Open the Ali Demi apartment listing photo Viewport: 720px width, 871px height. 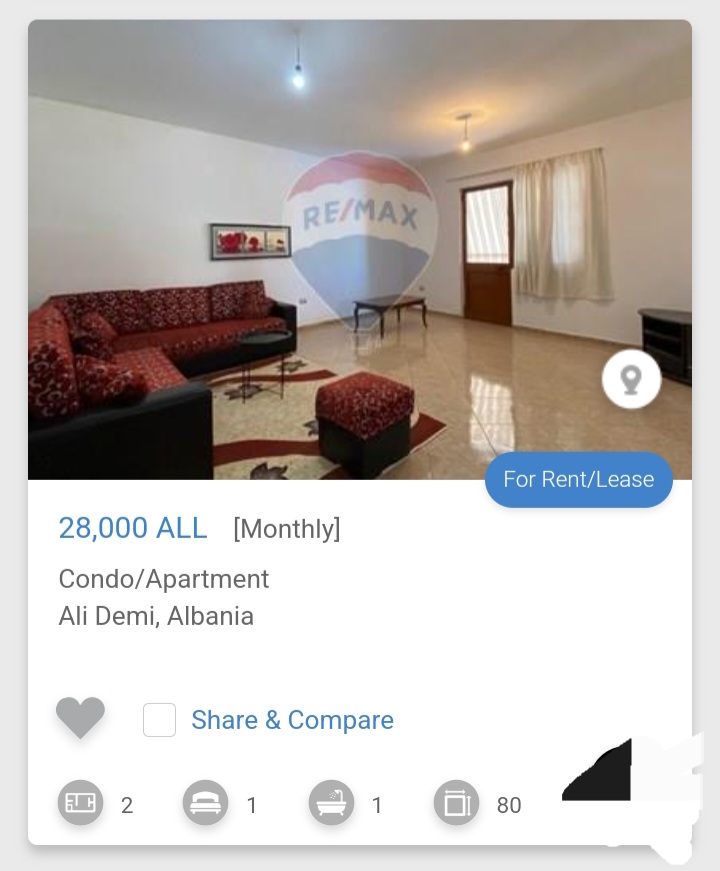300,250
